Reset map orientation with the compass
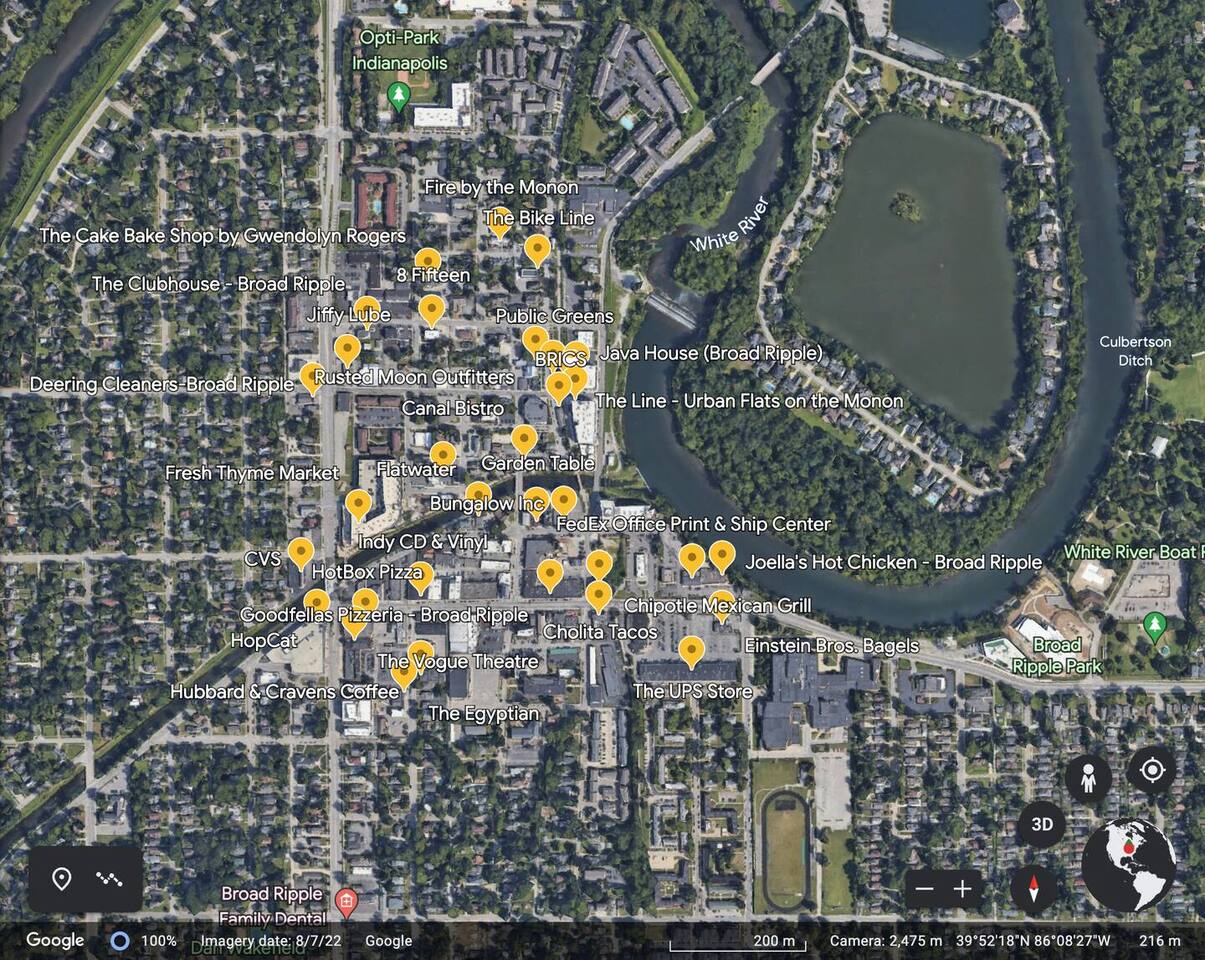Screen dimensions: 1205x960 pyautogui.click(x=1033, y=888)
